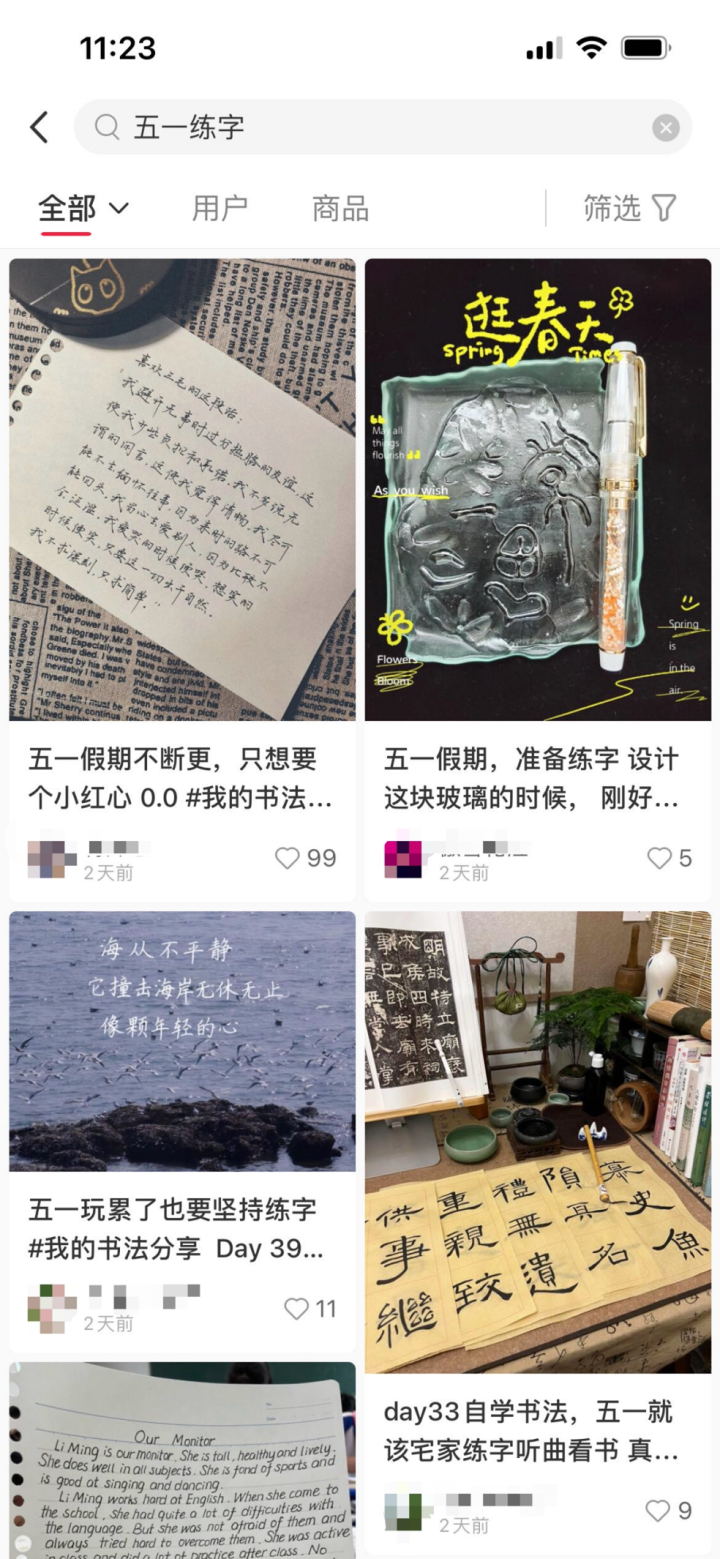
Task: Go back using the arrow icon
Action: coord(39,127)
